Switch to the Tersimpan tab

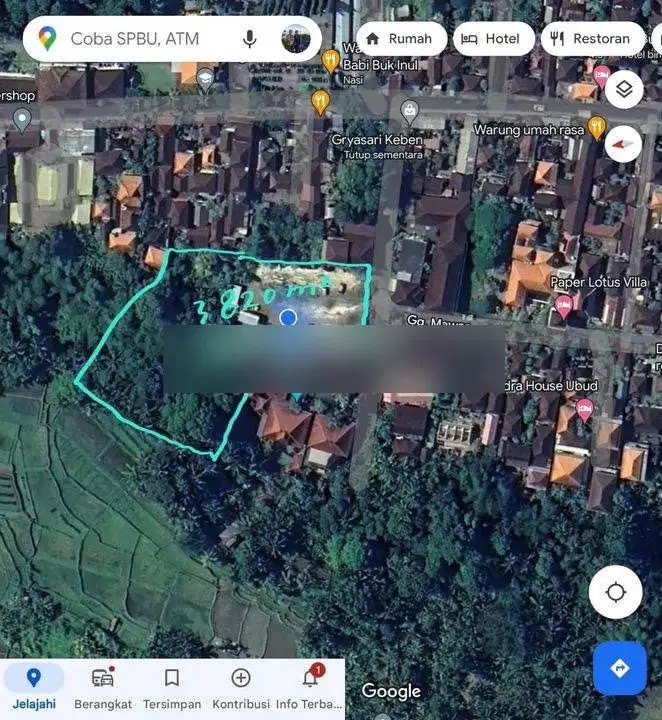coord(172,688)
